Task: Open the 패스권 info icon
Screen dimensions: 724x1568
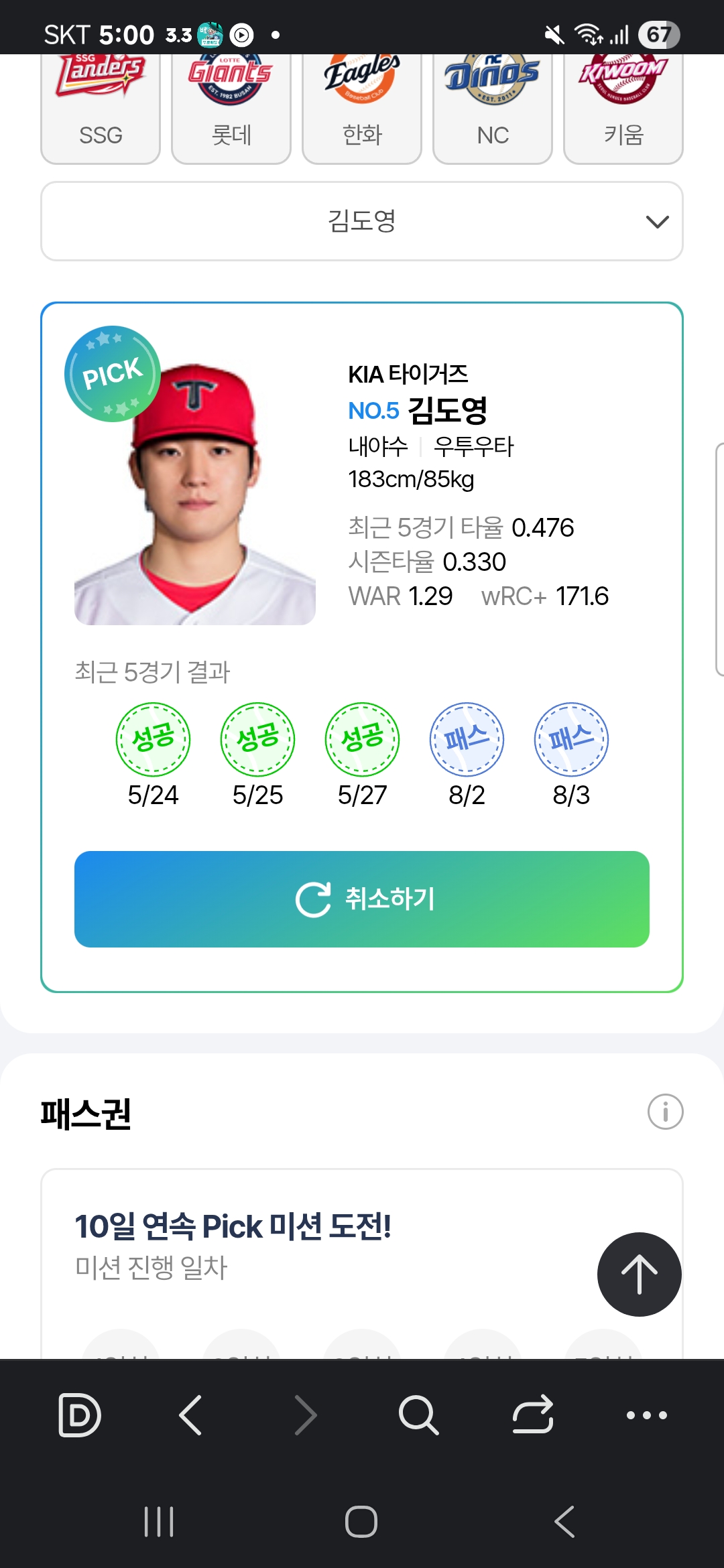Action: pyautogui.click(x=665, y=1112)
